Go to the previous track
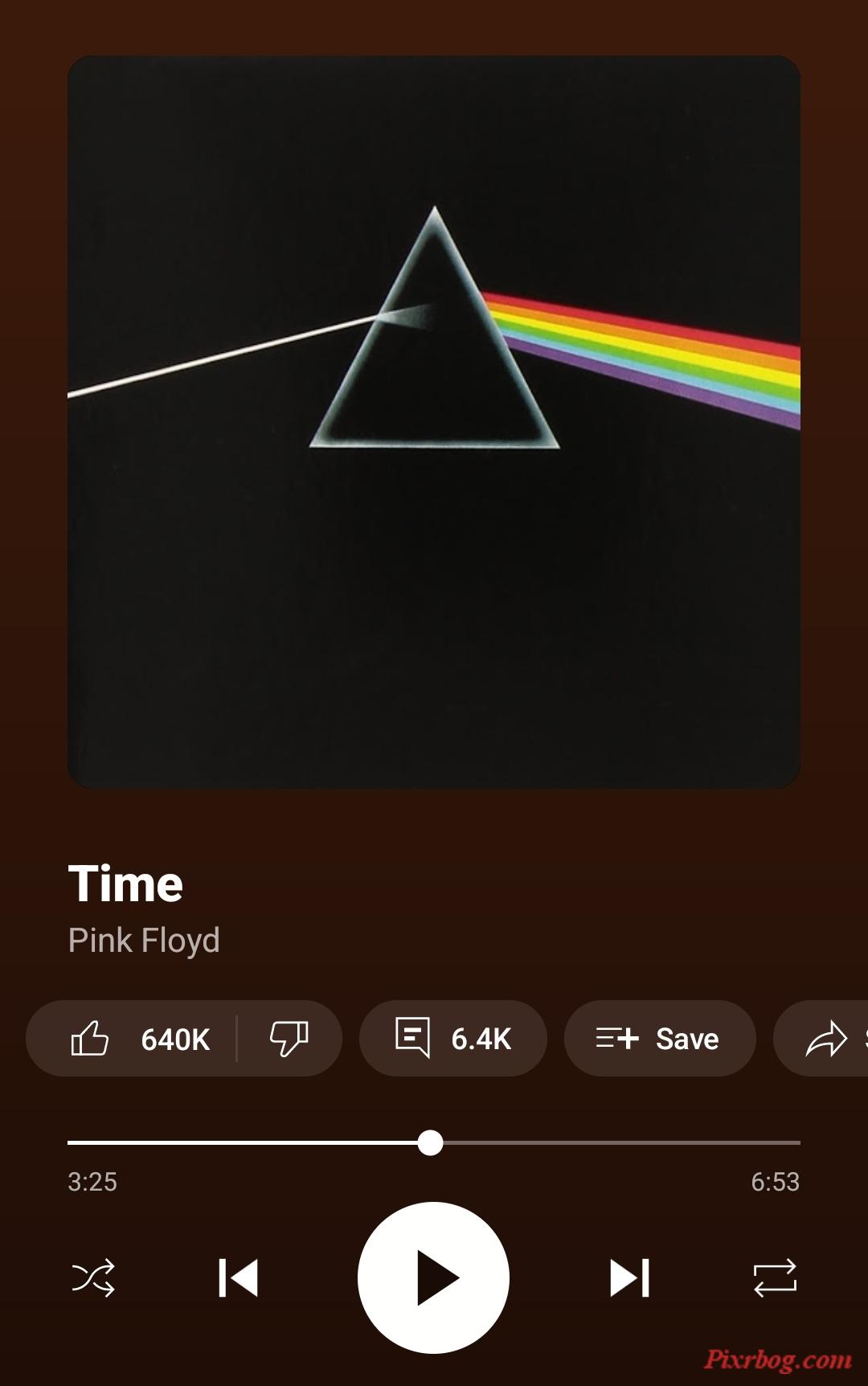868x1386 pixels. (238, 1277)
